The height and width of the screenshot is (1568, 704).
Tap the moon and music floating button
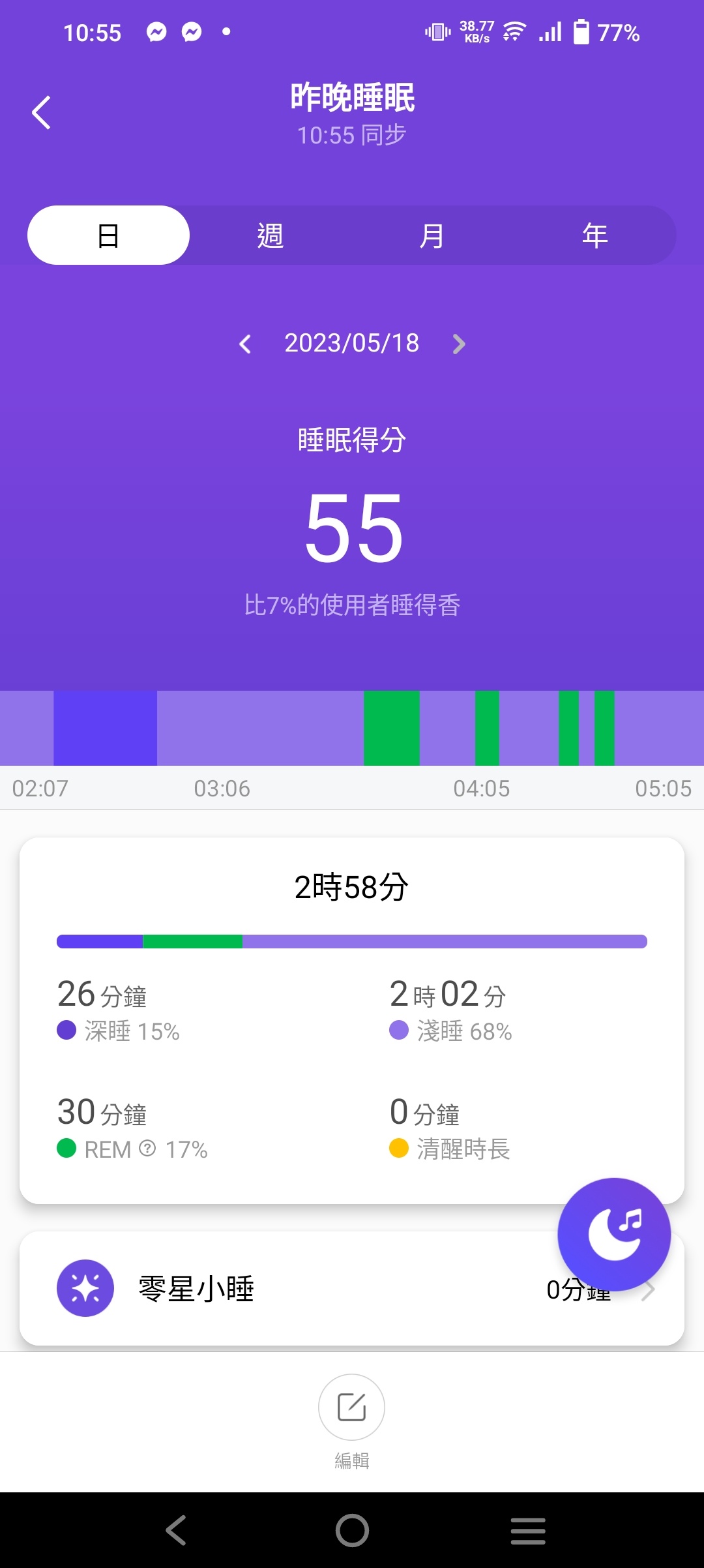[x=614, y=1234]
